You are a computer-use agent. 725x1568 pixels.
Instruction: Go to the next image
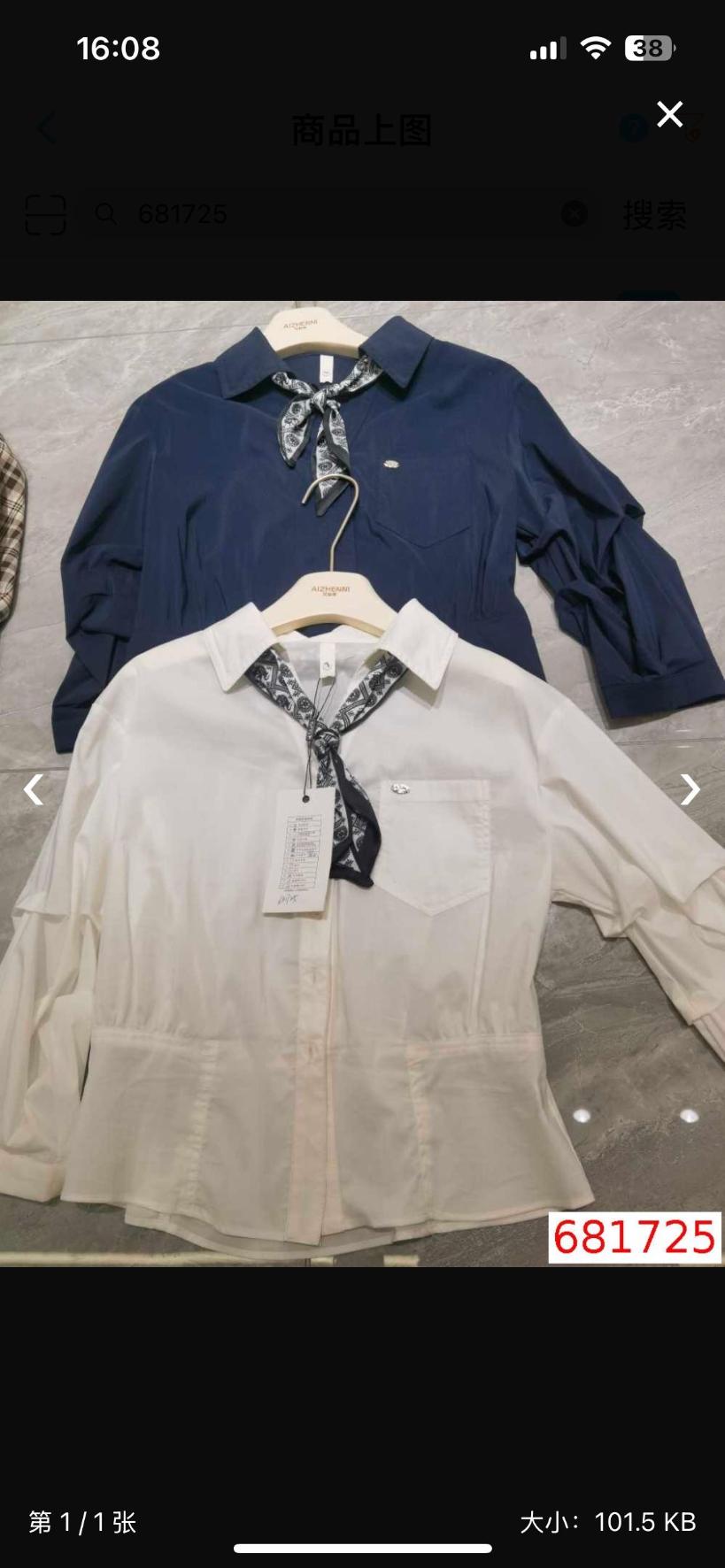[x=690, y=788]
